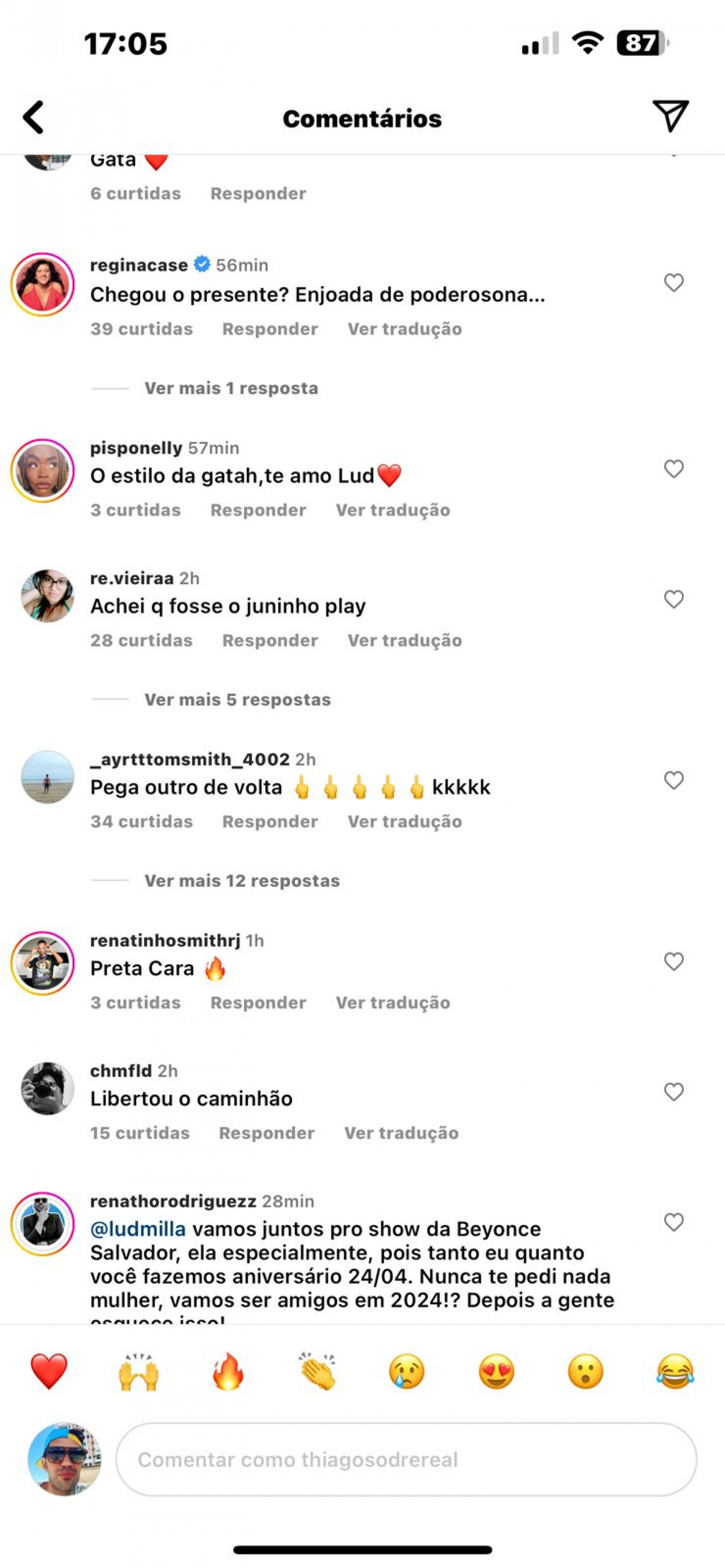Expand 'Ver mais 5 respostas'
This screenshot has height=1568, width=725.
click(x=237, y=700)
